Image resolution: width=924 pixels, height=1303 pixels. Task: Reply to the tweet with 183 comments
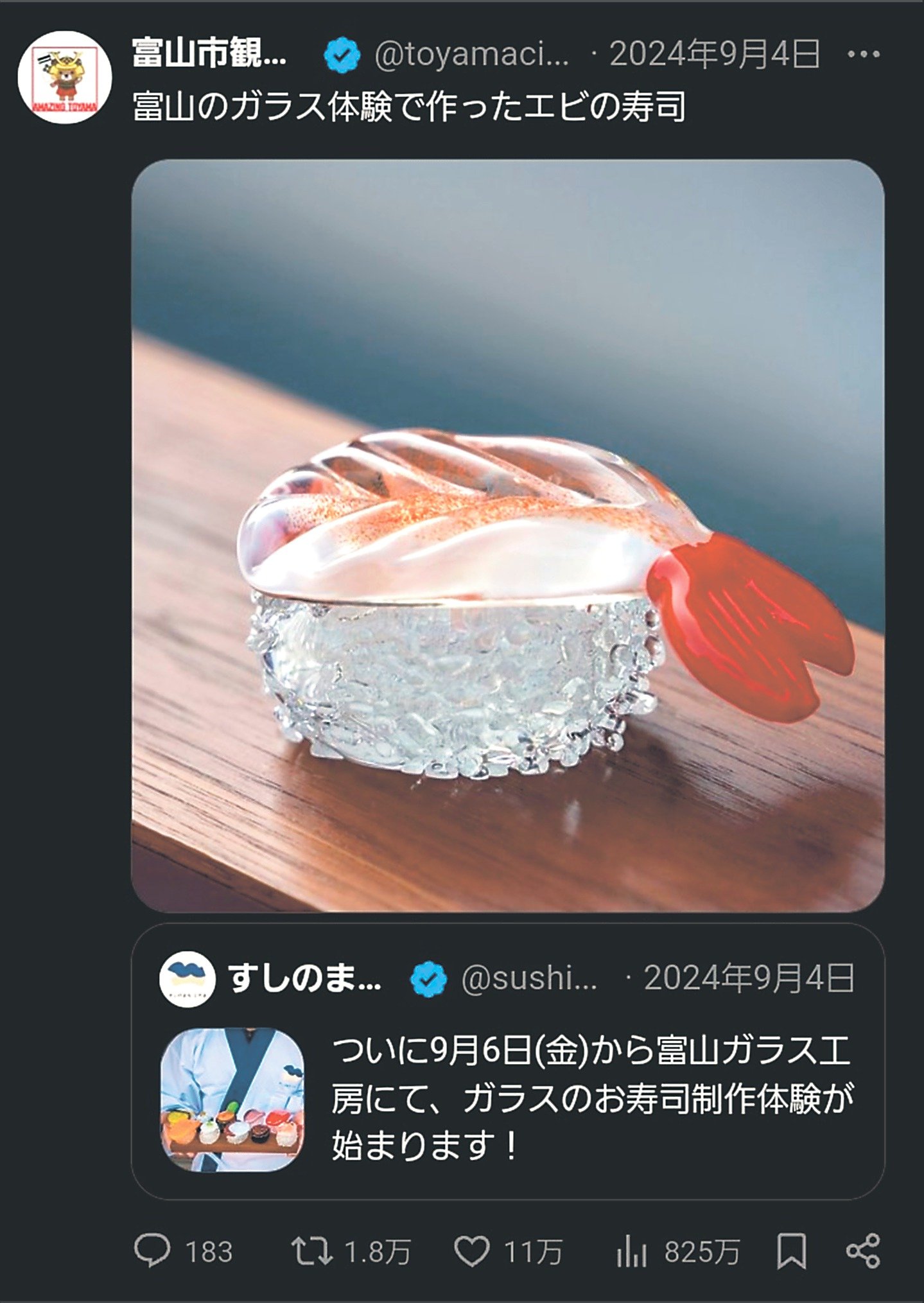click(x=153, y=1251)
